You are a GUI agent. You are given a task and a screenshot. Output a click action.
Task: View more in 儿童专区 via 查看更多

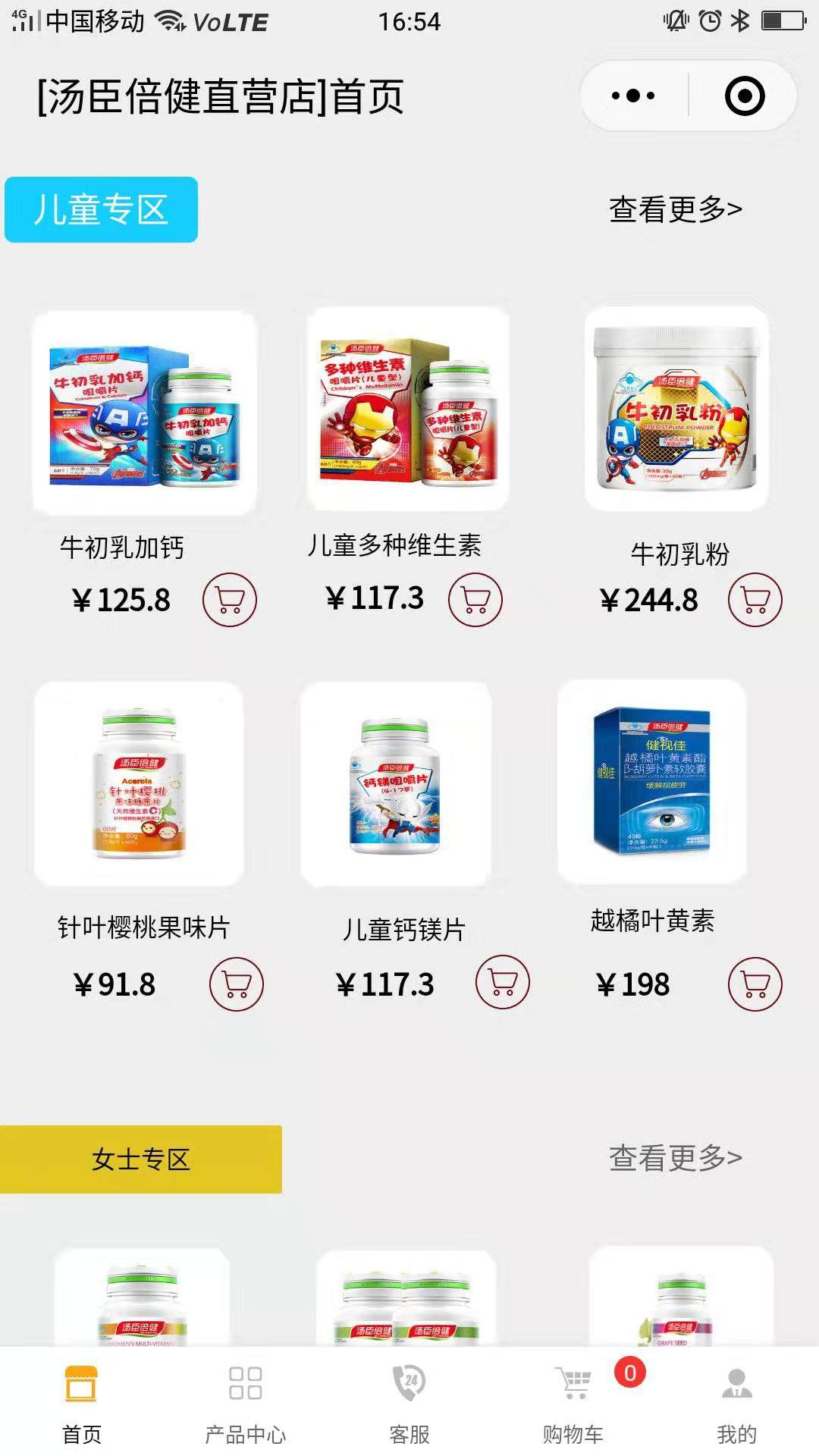[x=675, y=210]
